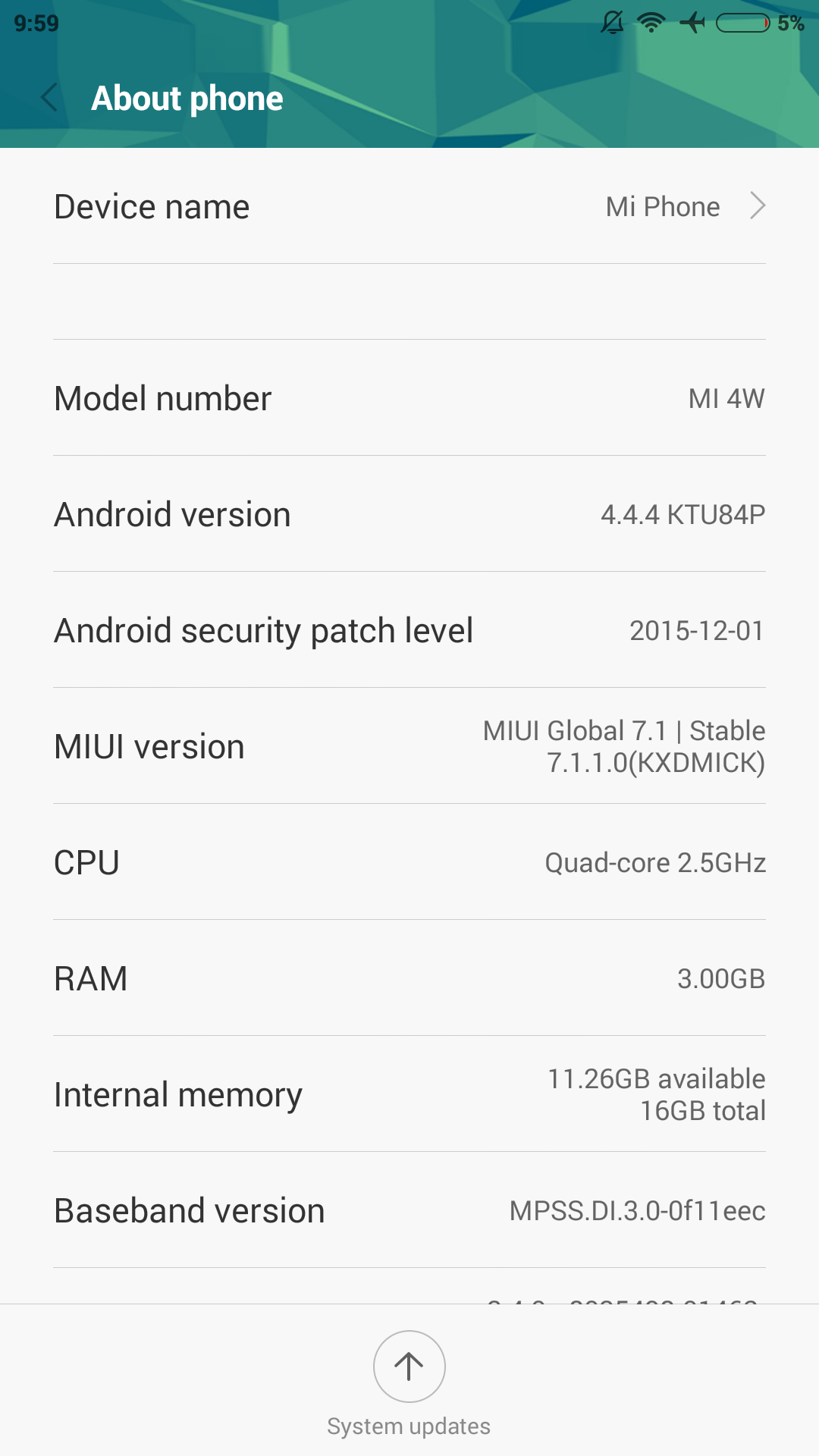Open the Internal memory row
The width and height of the screenshot is (819, 1456).
click(409, 1094)
